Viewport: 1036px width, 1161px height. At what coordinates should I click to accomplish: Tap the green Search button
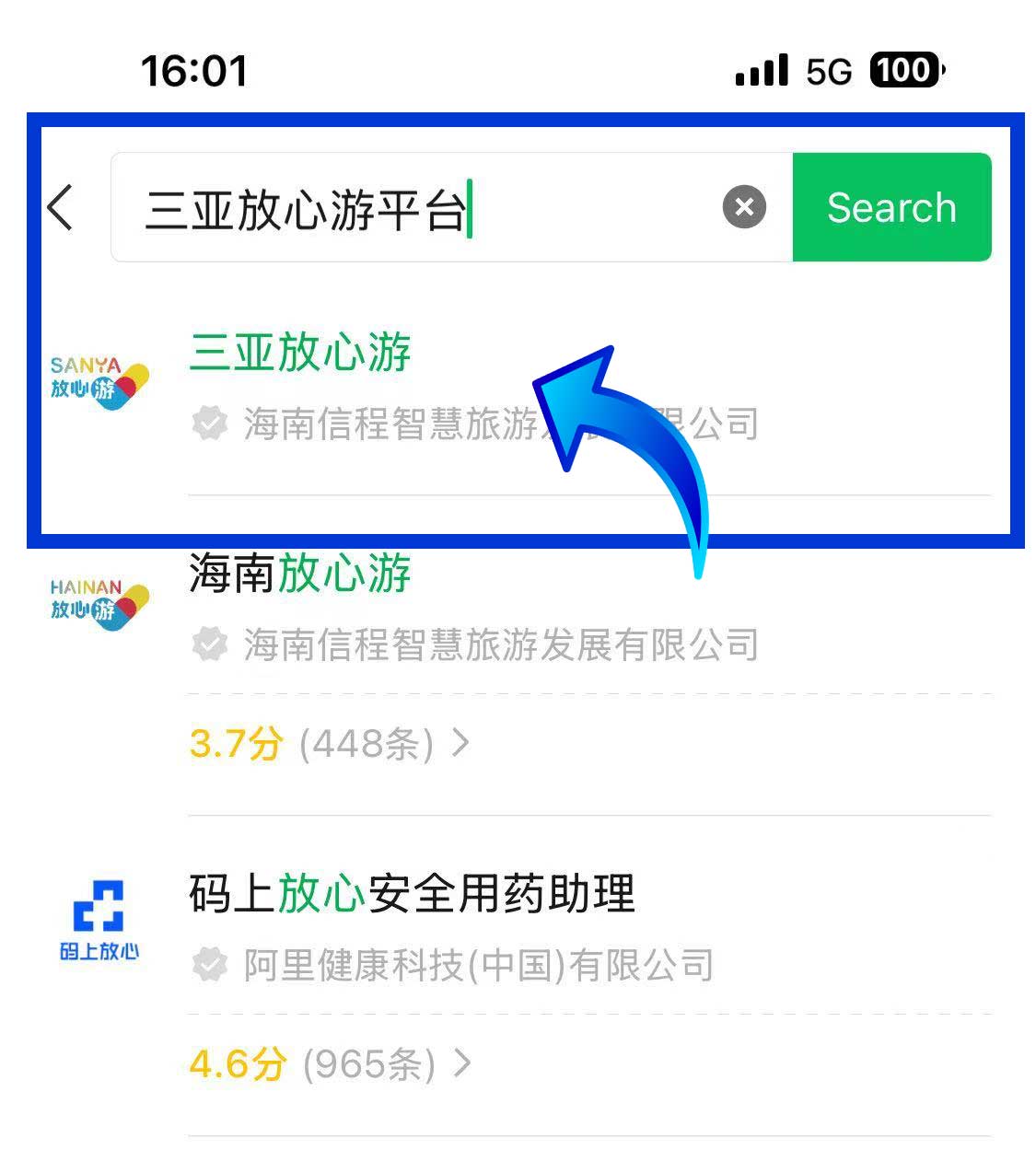coord(890,207)
